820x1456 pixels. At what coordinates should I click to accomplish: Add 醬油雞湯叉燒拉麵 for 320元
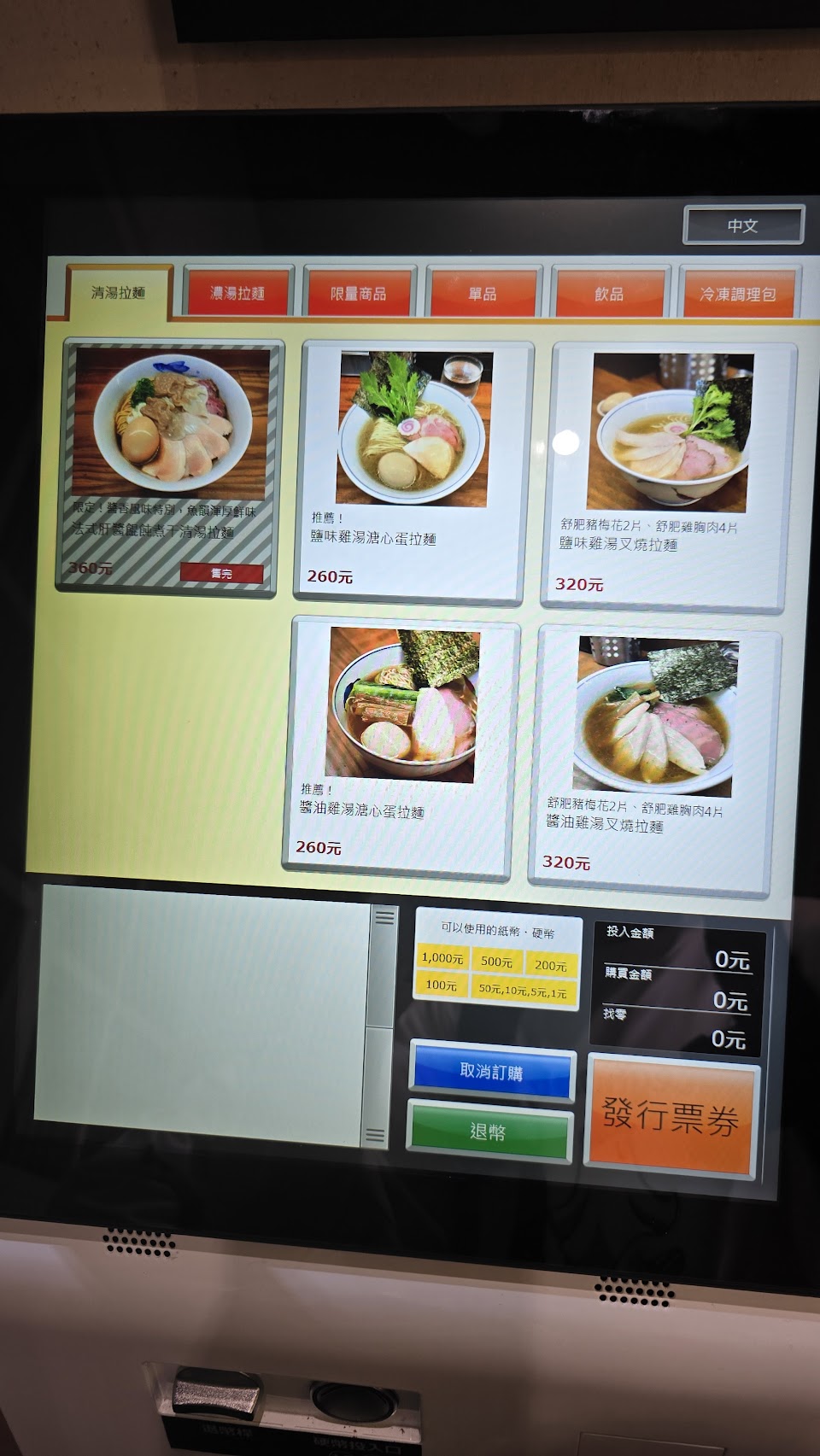[x=655, y=762]
